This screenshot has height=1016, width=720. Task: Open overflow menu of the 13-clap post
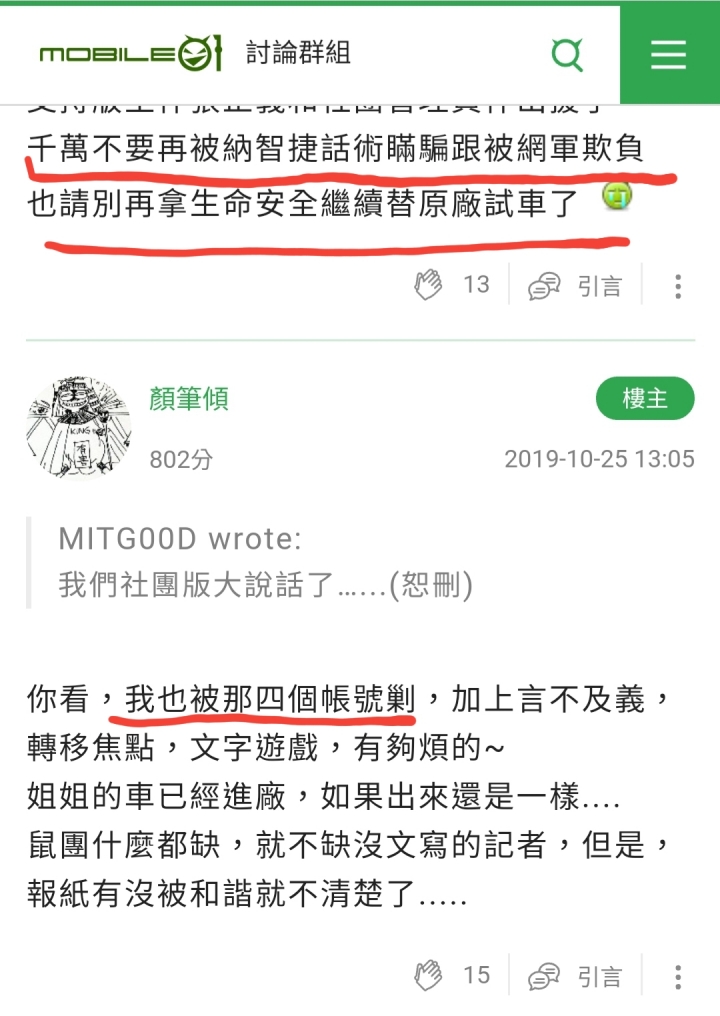[678, 286]
